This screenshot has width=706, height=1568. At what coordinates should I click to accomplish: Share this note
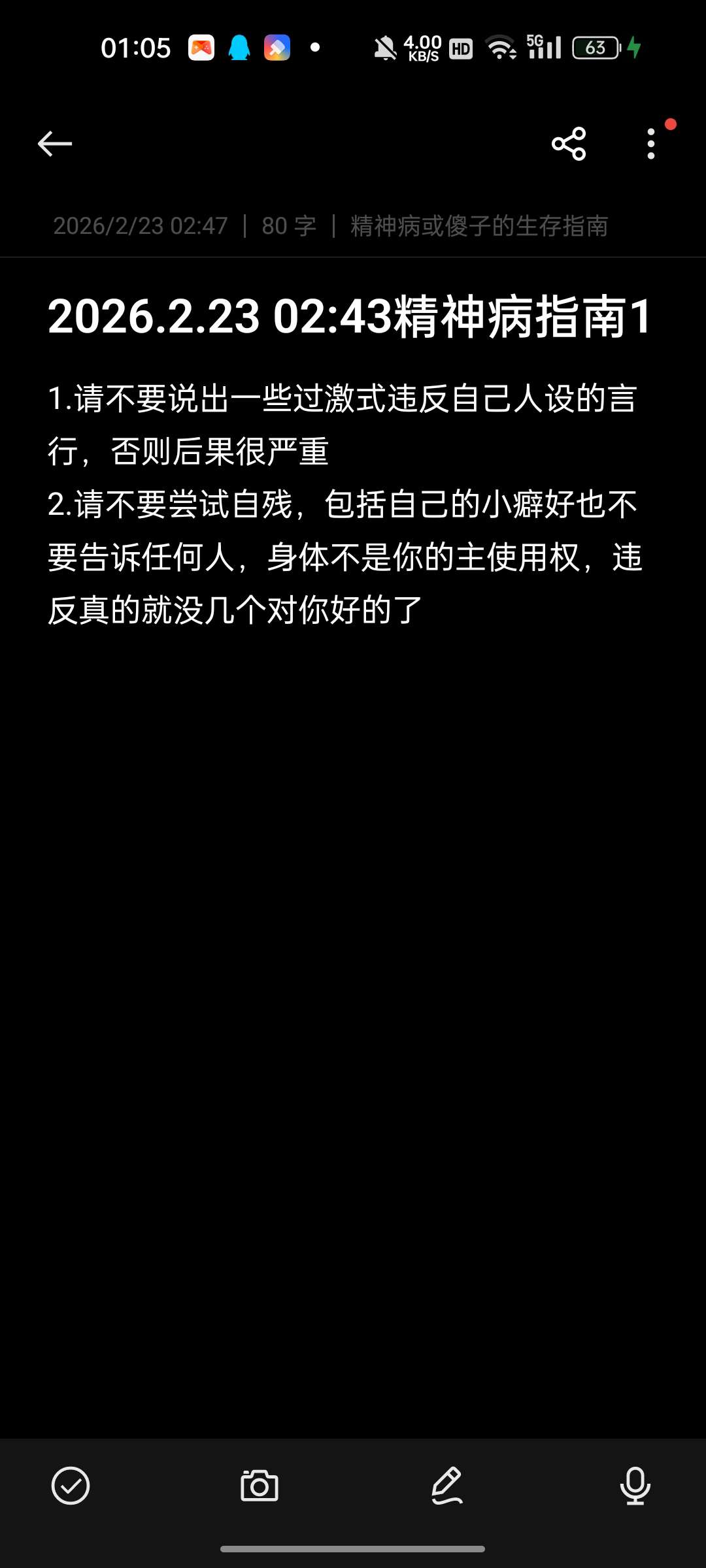click(569, 144)
